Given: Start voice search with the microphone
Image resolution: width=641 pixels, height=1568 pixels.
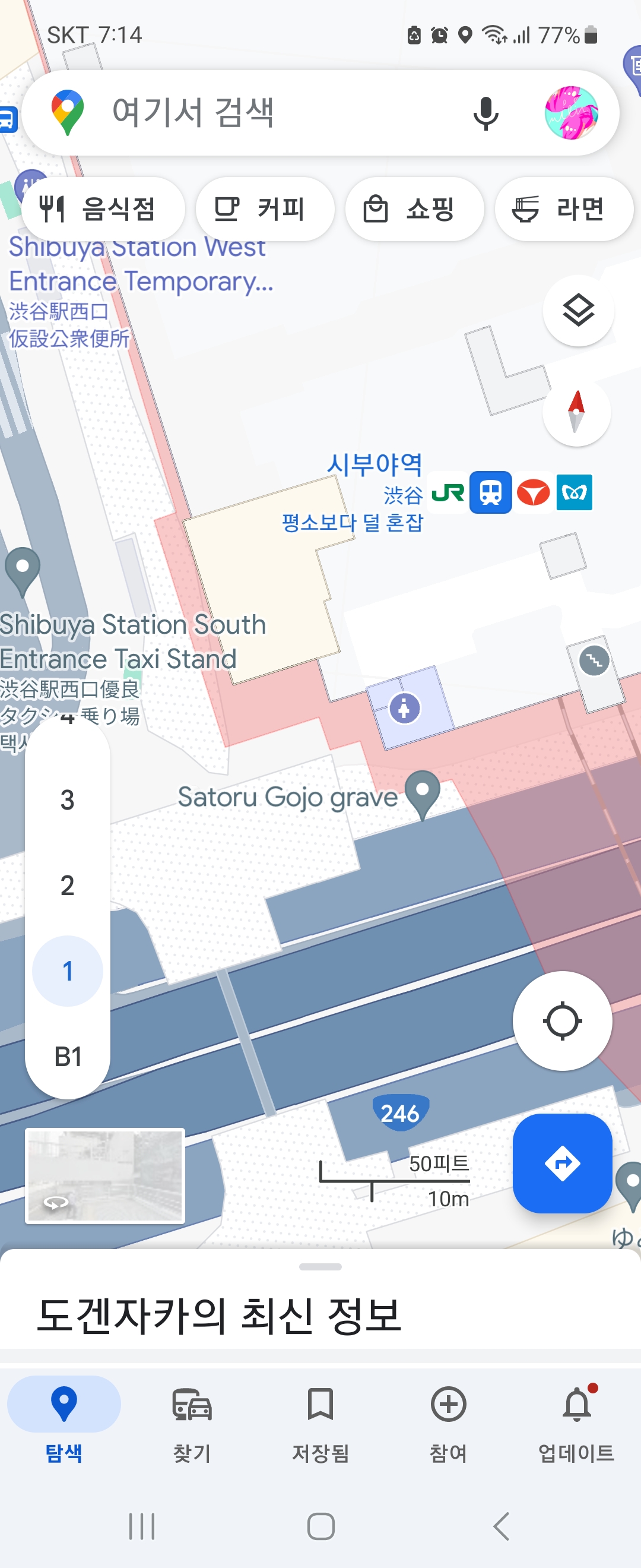Looking at the screenshot, I should click(485, 113).
